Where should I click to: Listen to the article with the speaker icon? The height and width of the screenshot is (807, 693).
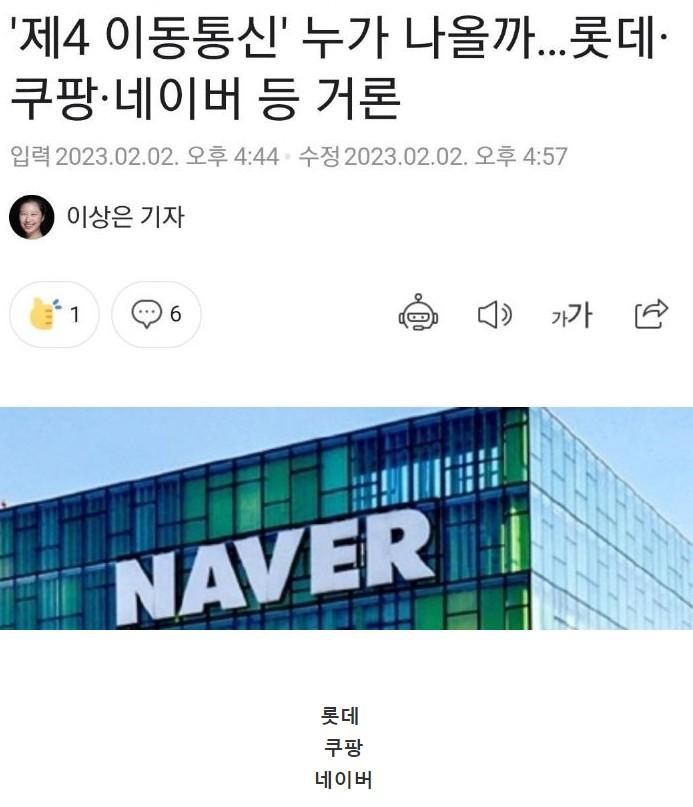pyautogui.click(x=494, y=315)
